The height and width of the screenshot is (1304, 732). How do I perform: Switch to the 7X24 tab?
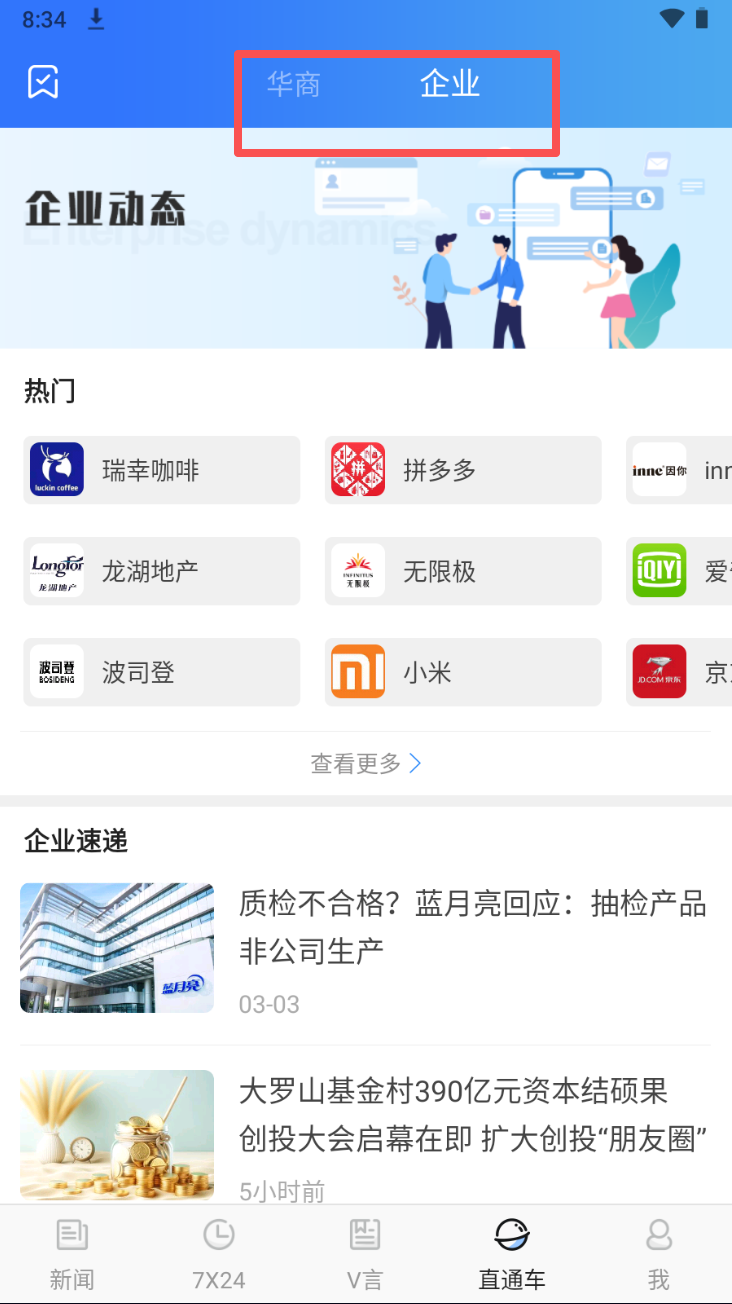click(x=219, y=1254)
